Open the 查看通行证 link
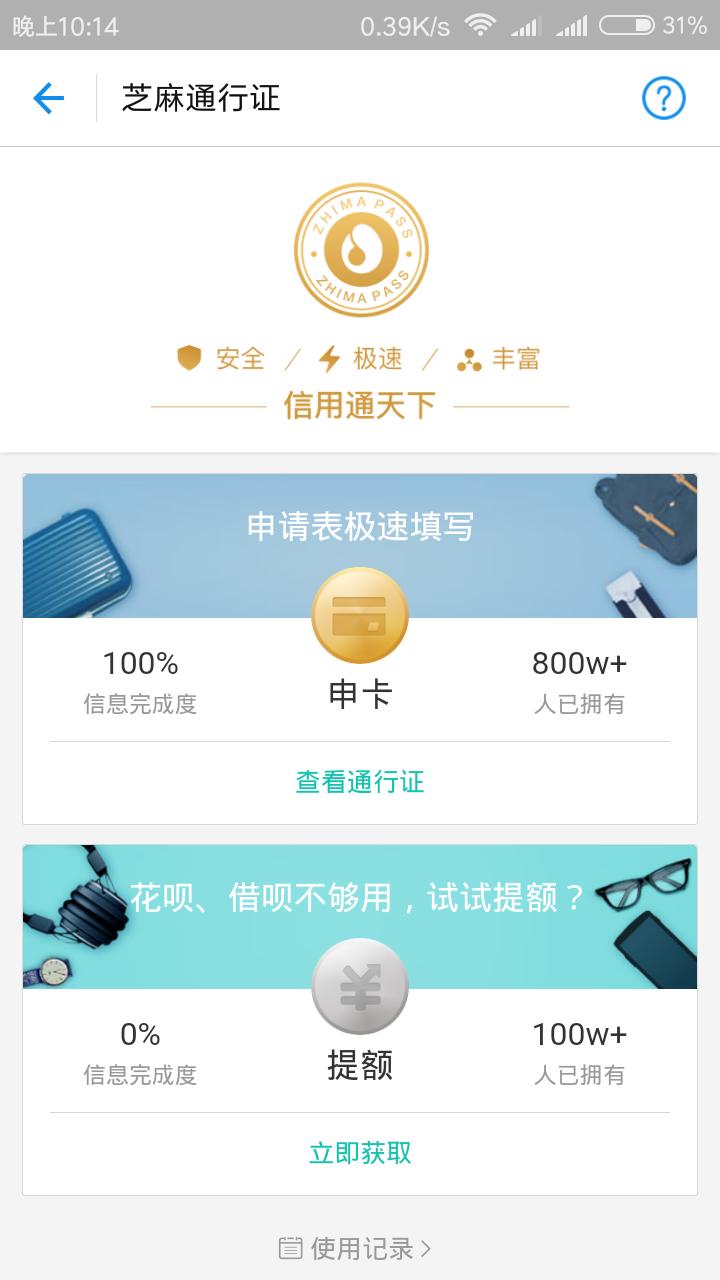Image resolution: width=720 pixels, height=1280 pixels. tap(360, 783)
